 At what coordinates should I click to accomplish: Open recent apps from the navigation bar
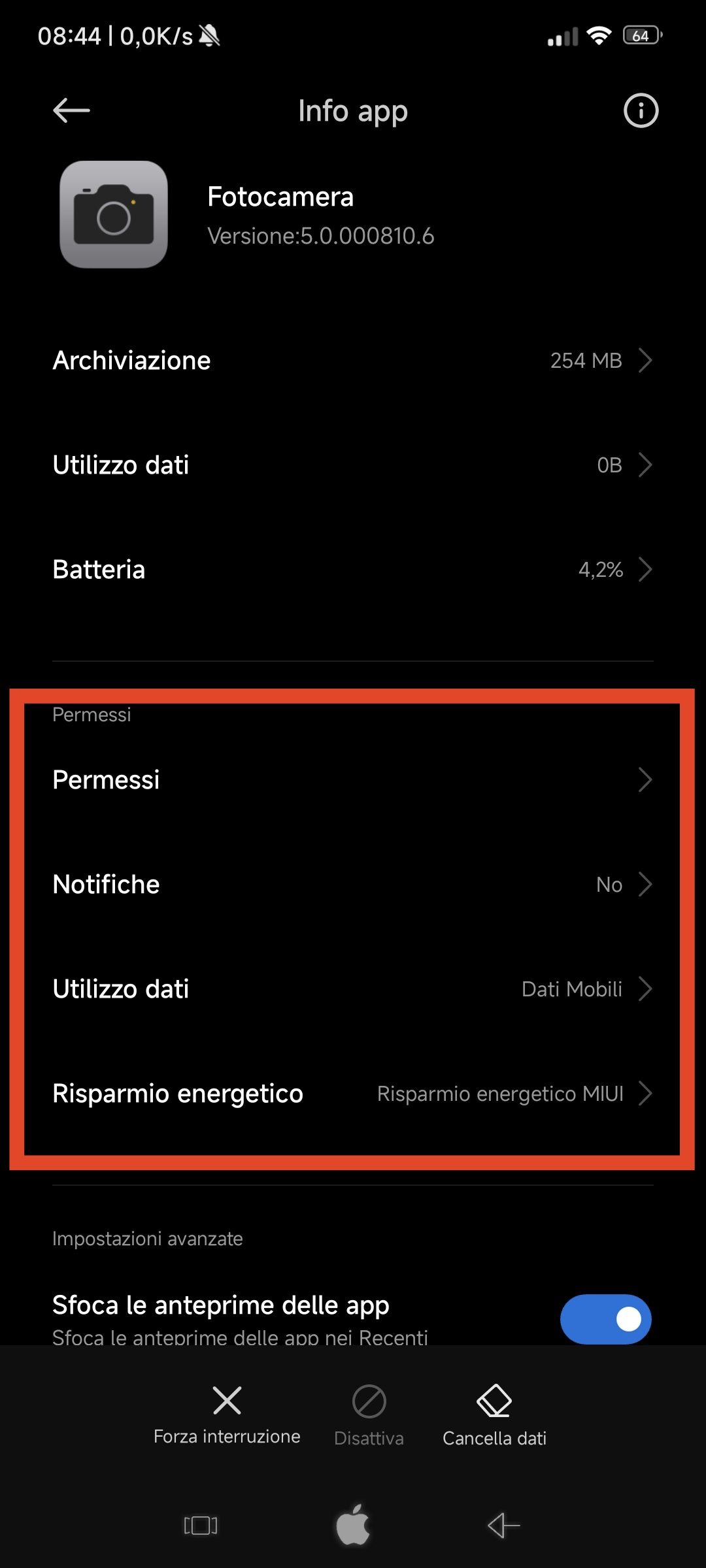201,1526
